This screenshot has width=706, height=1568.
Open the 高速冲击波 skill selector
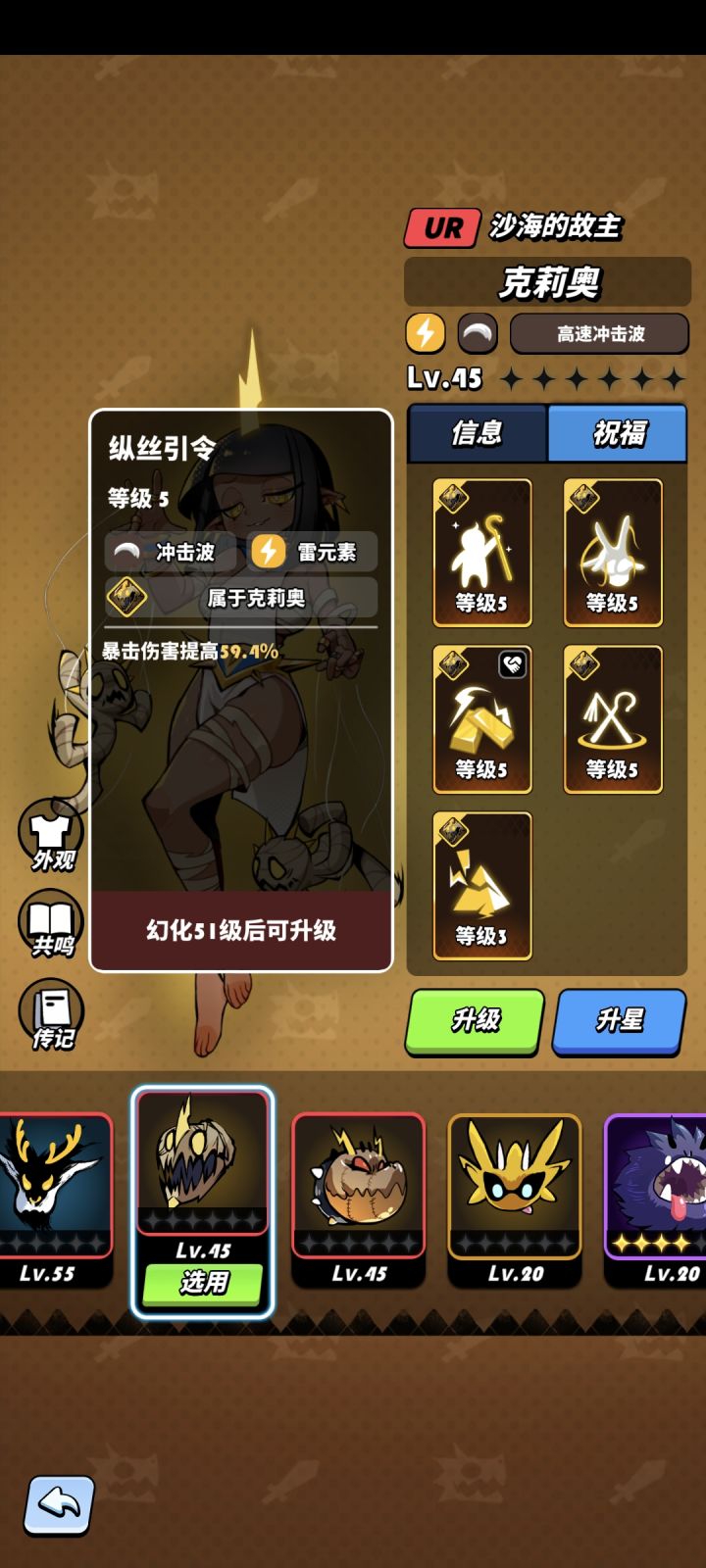599,334
